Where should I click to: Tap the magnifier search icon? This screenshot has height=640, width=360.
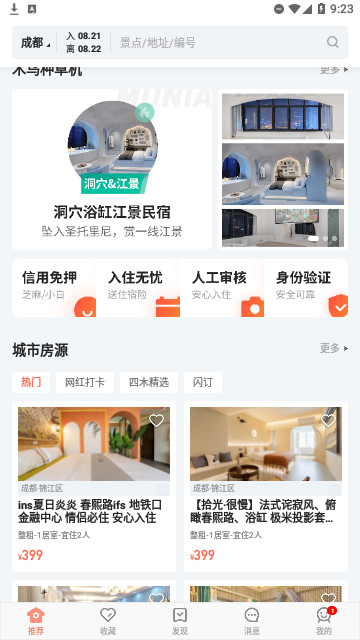pyautogui.click(x=333, y=42)
